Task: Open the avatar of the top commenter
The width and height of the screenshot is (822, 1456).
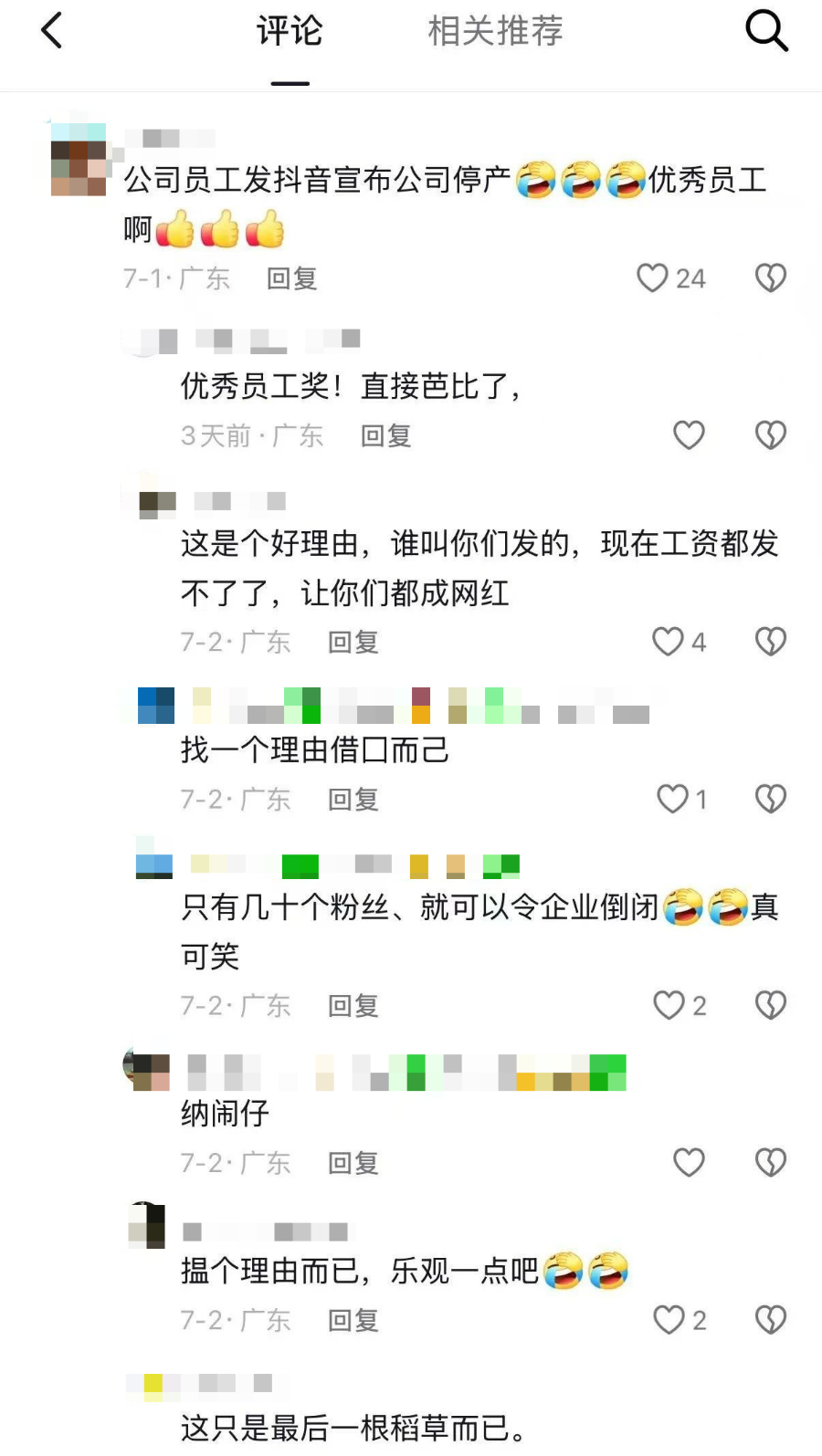Action: pos(79,161)
